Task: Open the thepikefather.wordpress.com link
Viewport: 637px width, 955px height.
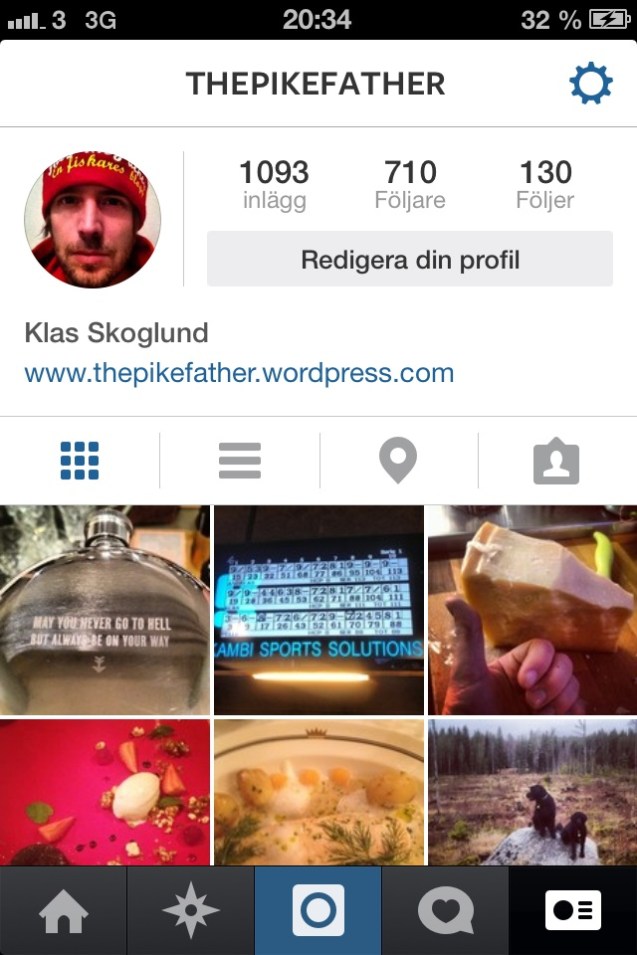Action: (x=239, y=373)
